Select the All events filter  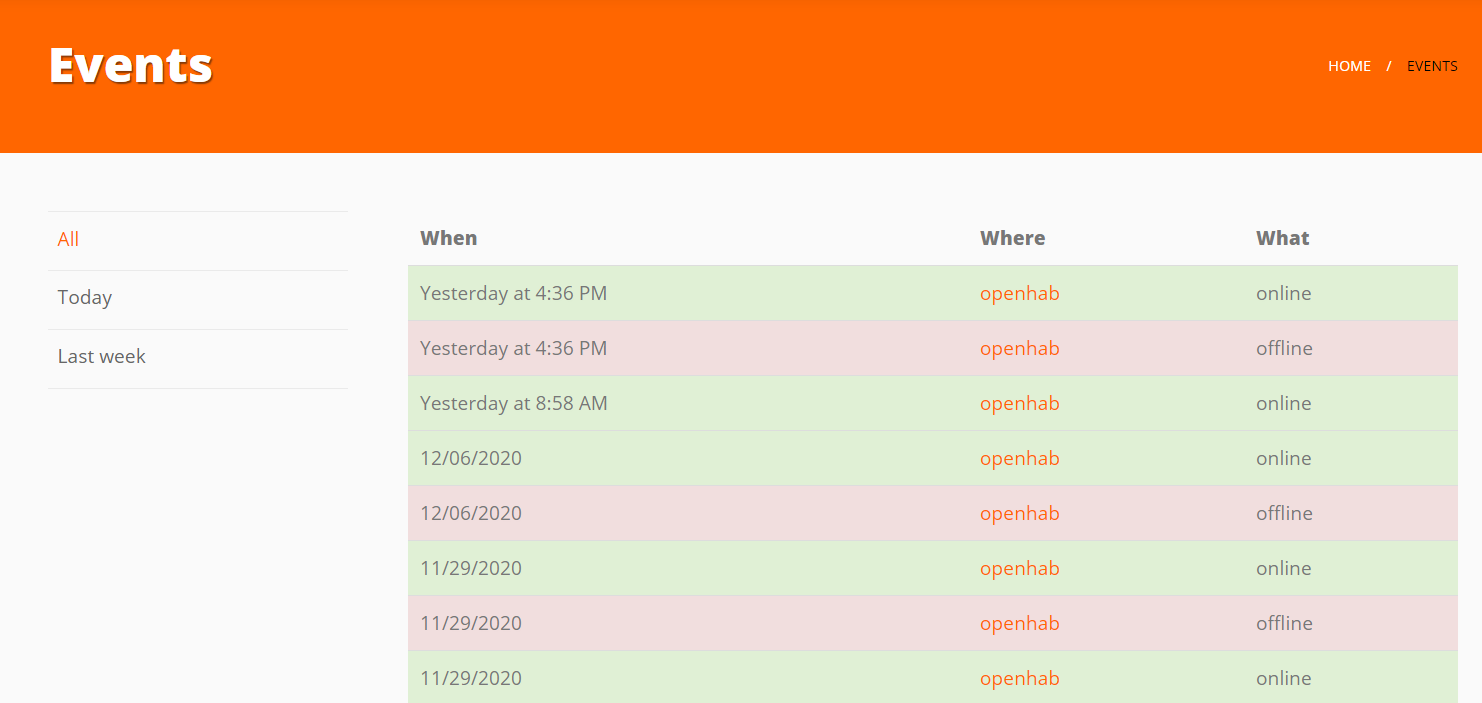click(x=68, y=239)
